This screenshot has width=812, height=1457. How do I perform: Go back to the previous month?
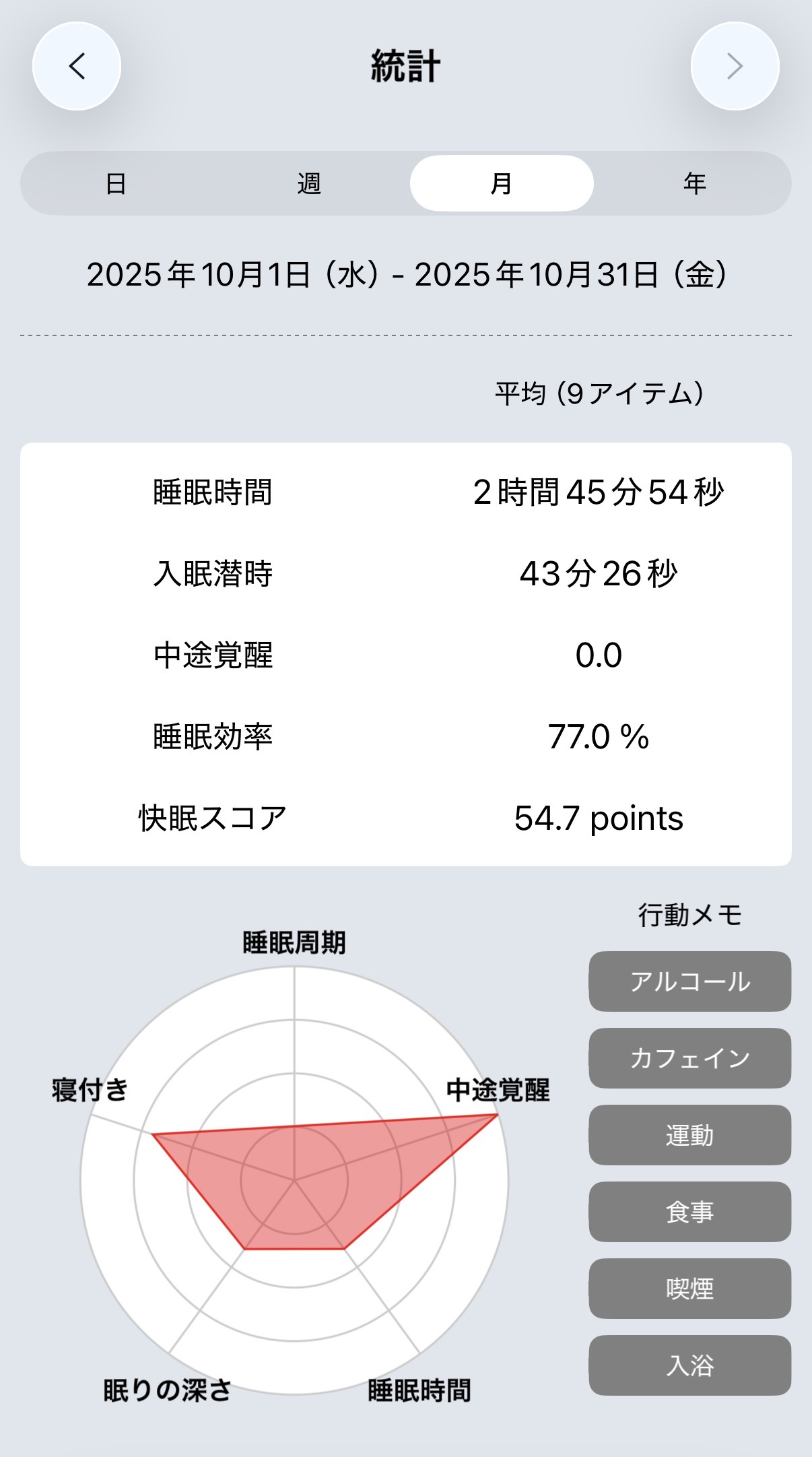coord(77,66)
